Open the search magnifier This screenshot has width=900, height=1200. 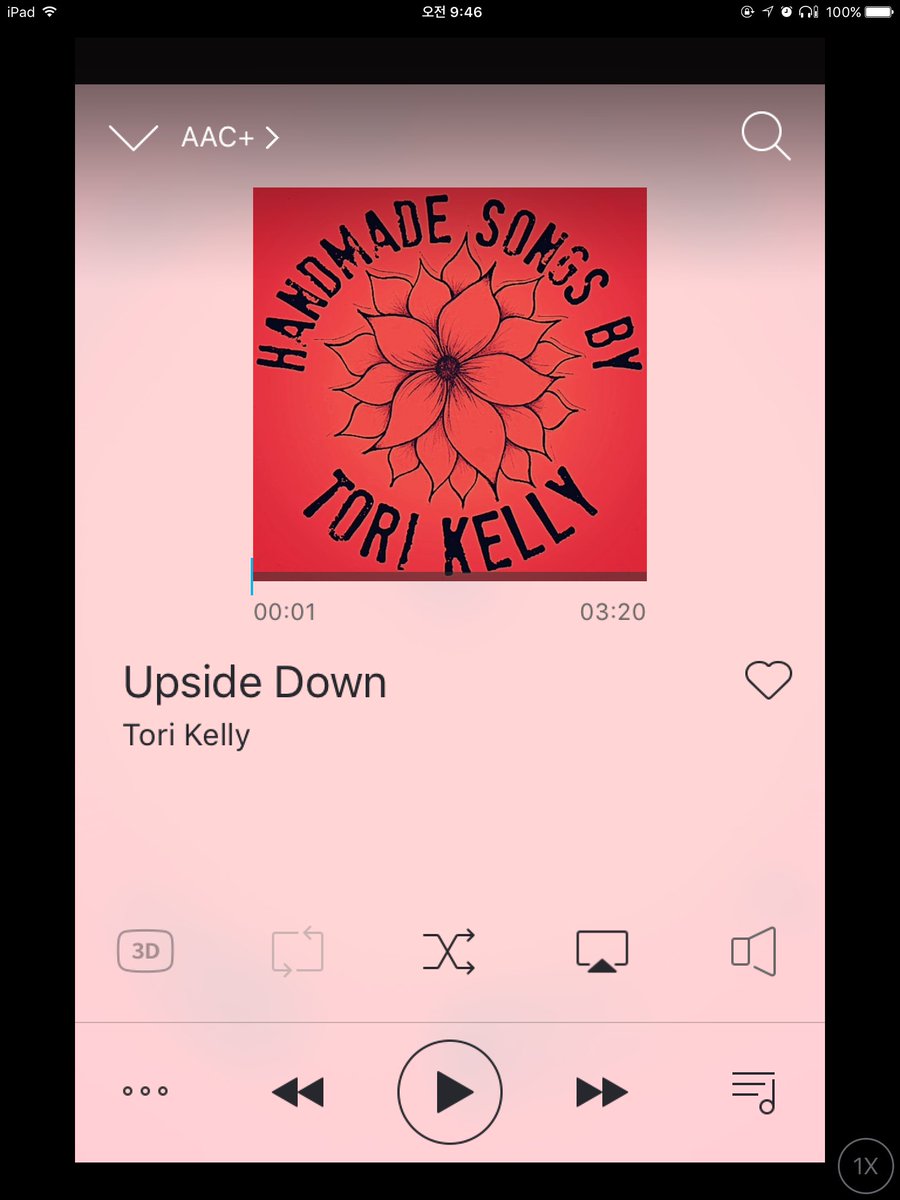766,137
